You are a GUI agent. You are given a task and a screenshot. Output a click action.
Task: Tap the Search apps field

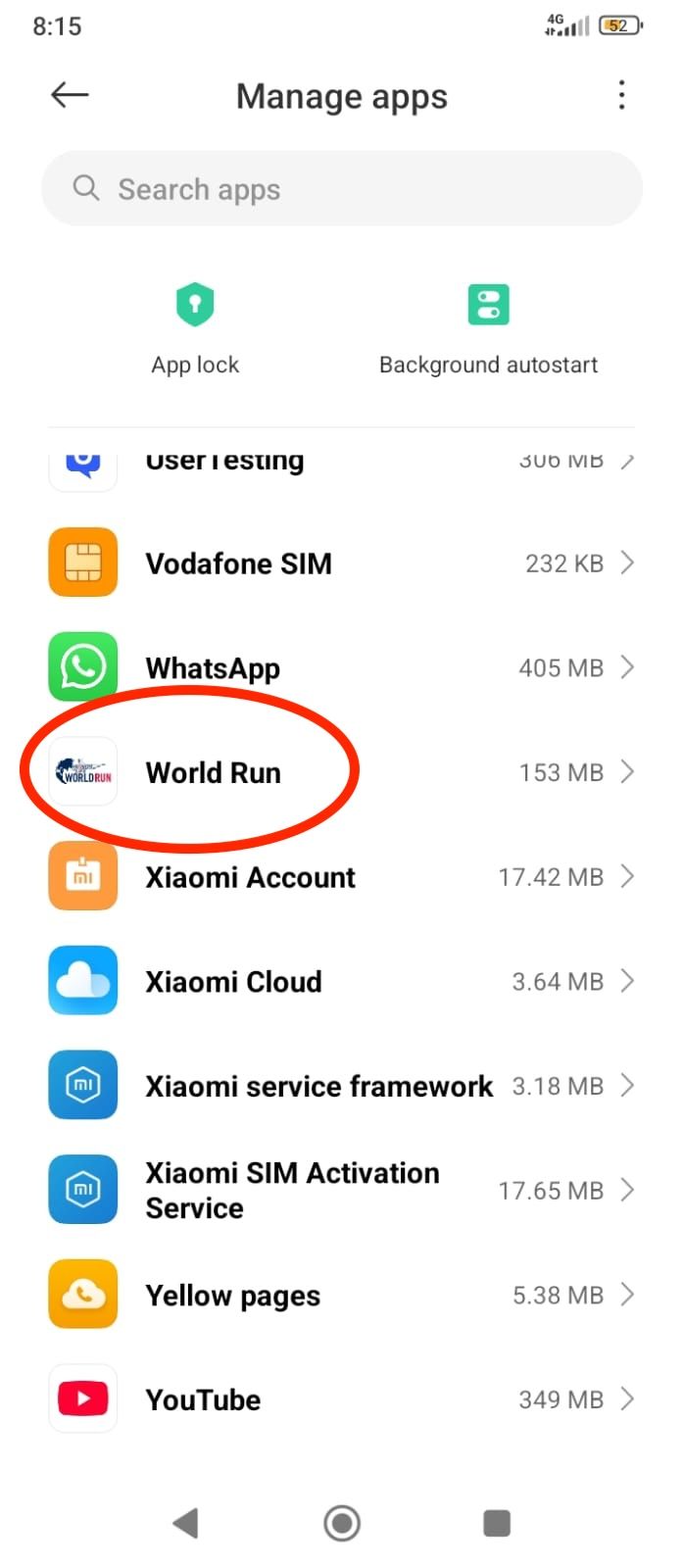(x=341, y=188)
